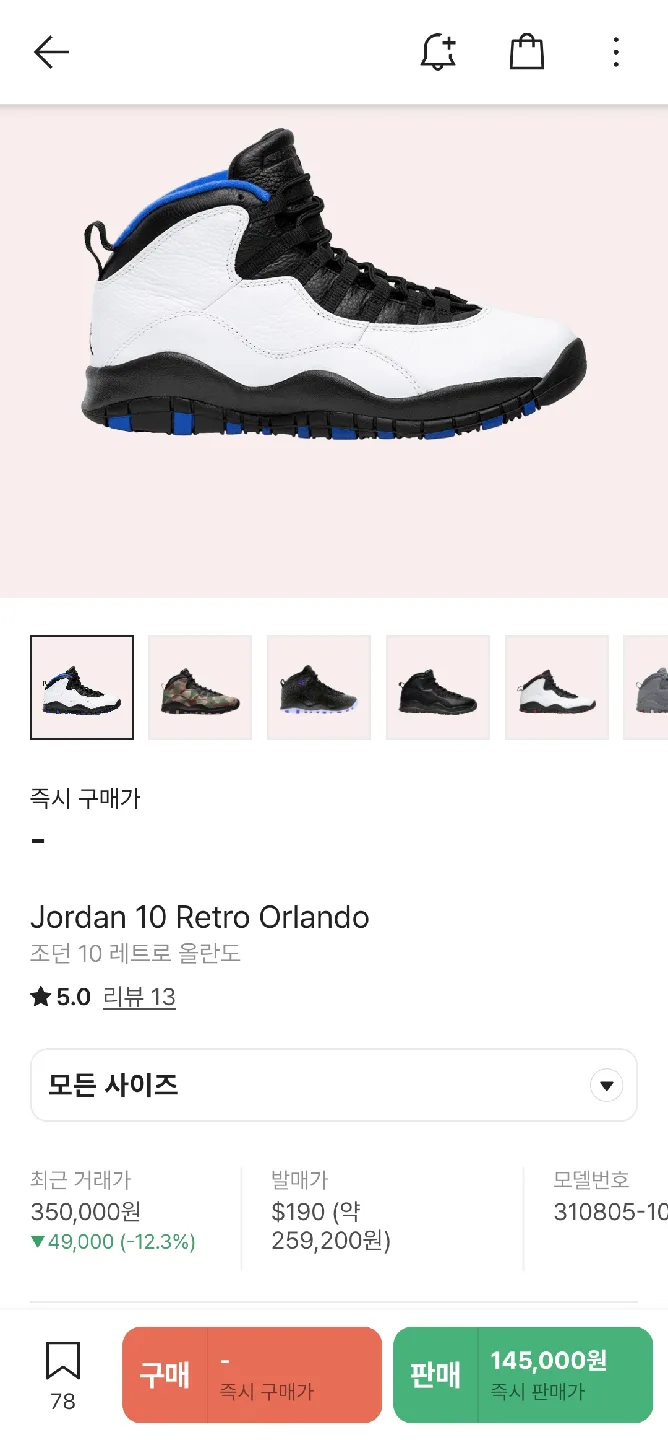Open the three-dot overflow menu
Image resolution: width=668 pixels, height=1440 pixels.
pyautogui.click(x=616, y=52)
